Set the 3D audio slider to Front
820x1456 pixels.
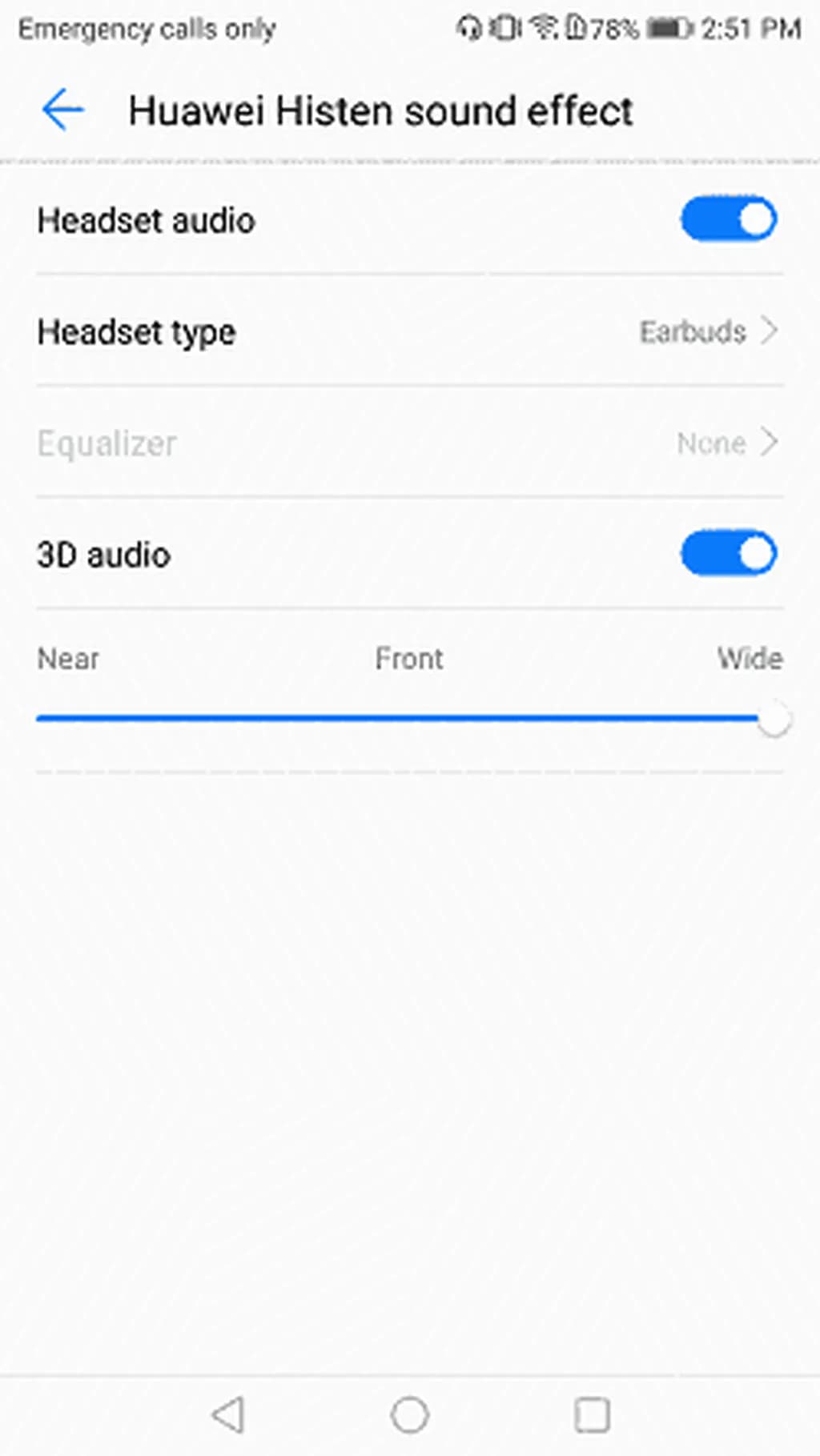point(408,719)
